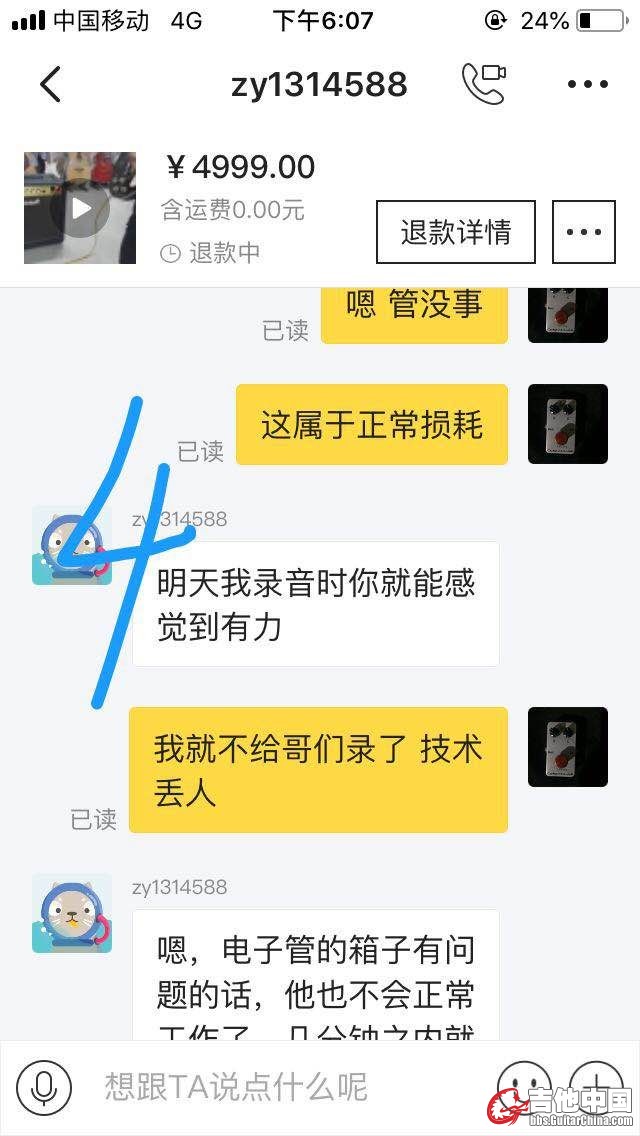View 退款详情 refund details

455,232
